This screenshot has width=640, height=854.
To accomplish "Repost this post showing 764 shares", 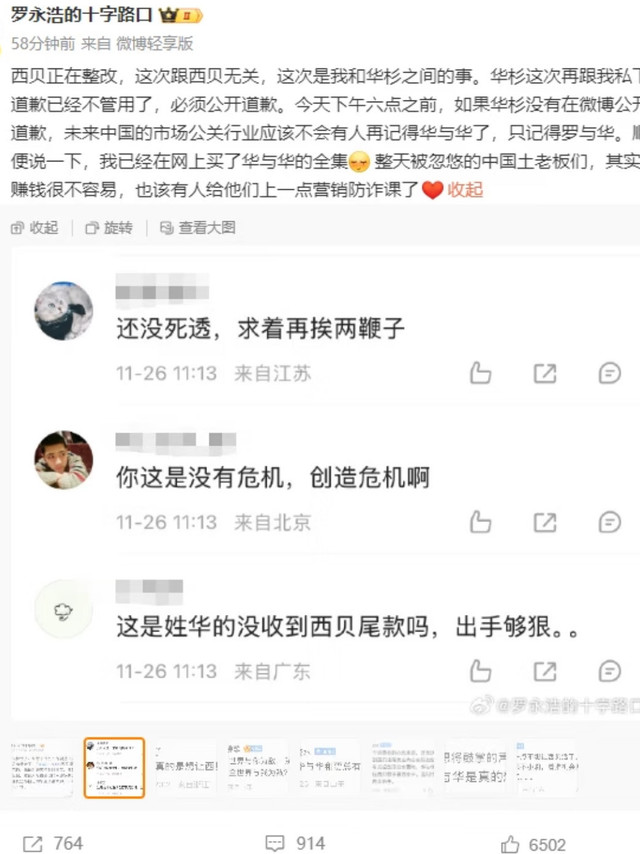I will pyautogui.click(x=53, y=843).
